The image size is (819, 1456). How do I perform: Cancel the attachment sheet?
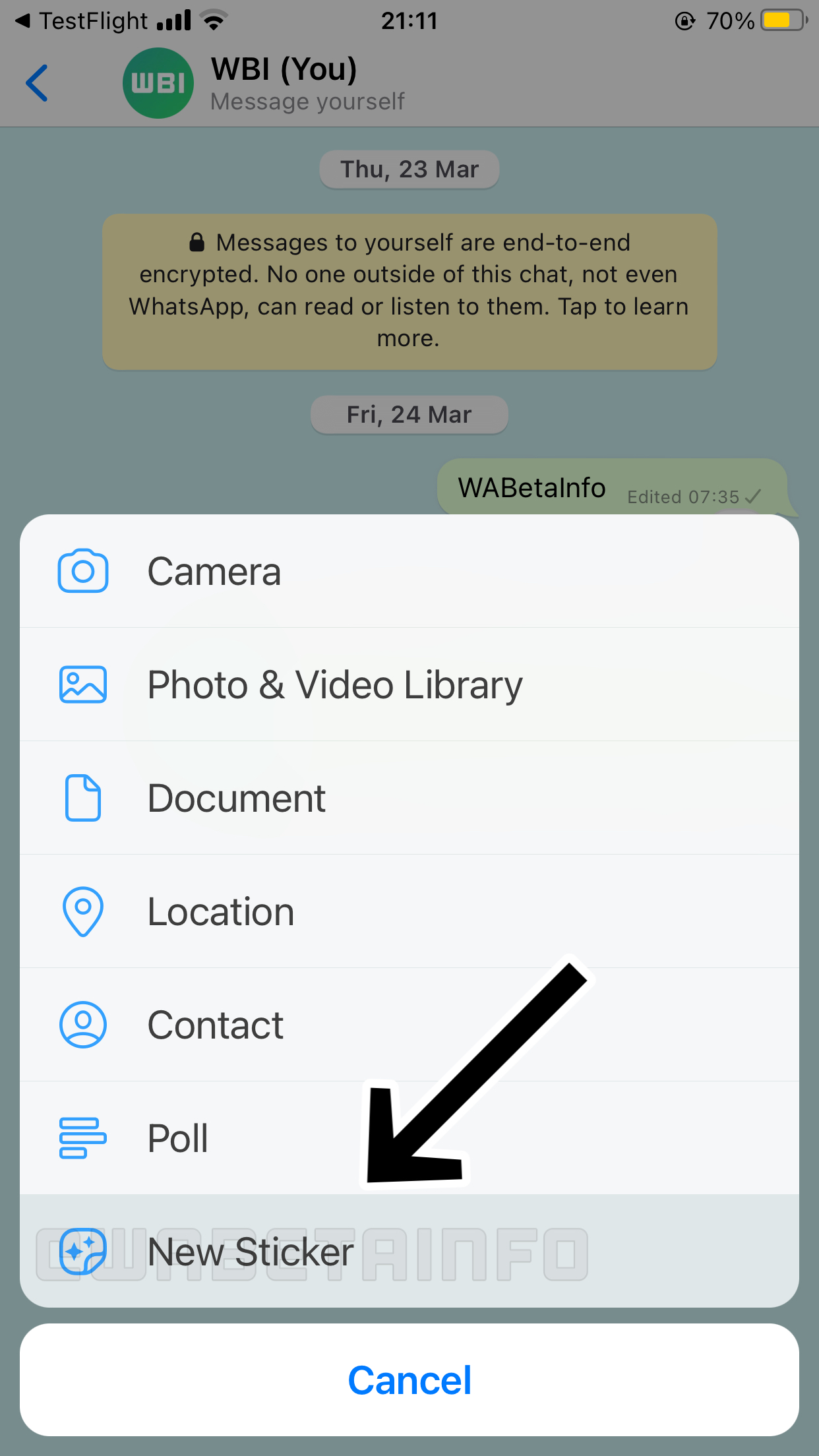409,1380
